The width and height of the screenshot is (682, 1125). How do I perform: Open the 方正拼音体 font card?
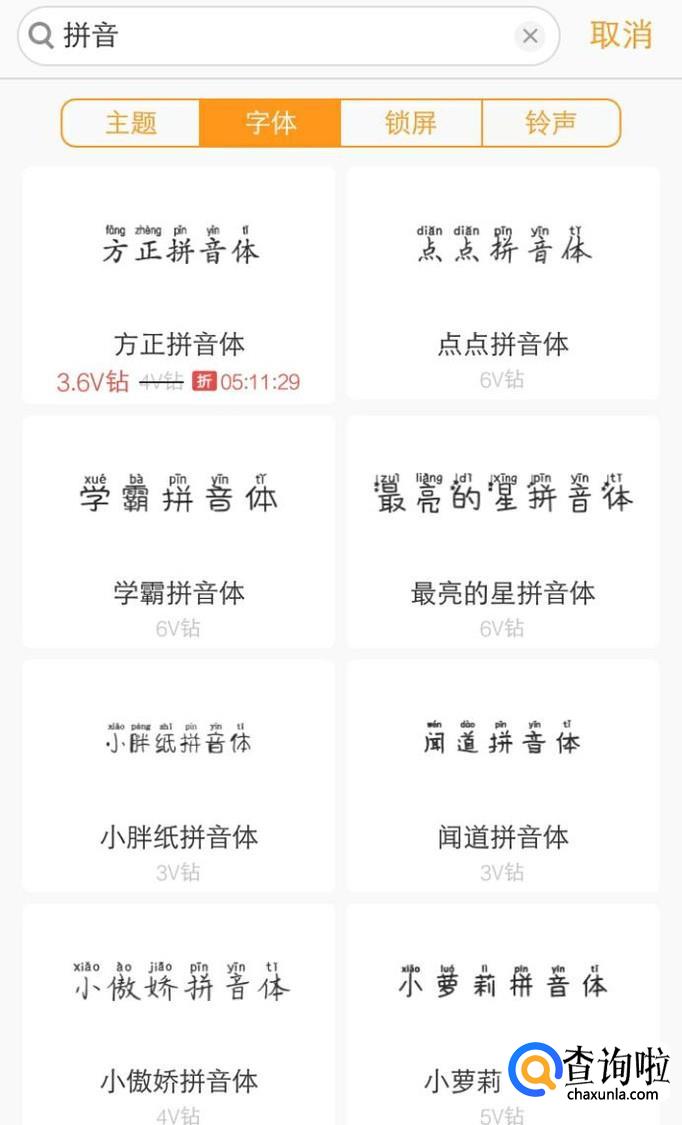pyautogui.click(x=179, y=285)
